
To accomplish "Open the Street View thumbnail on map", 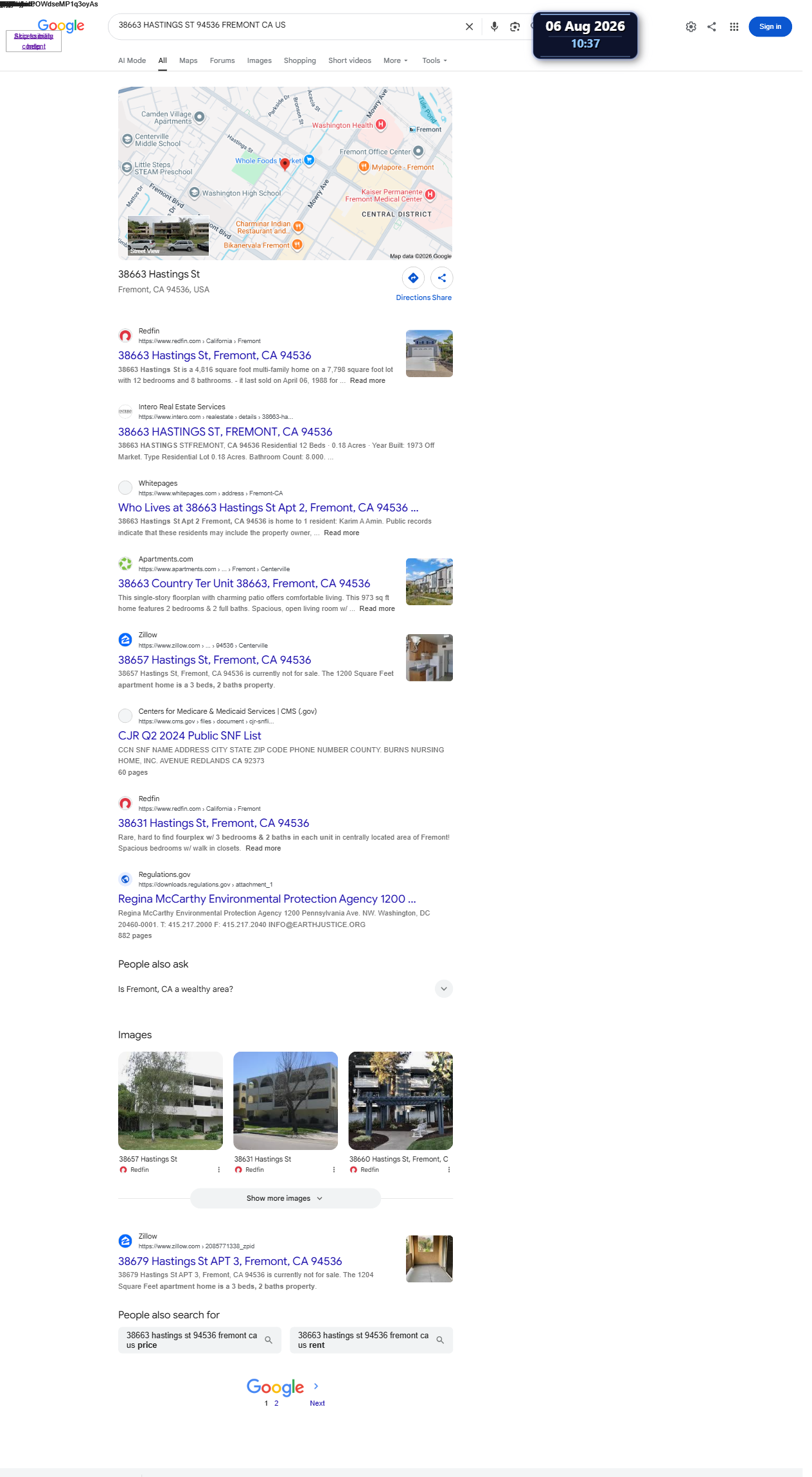I will click(168, 236).
